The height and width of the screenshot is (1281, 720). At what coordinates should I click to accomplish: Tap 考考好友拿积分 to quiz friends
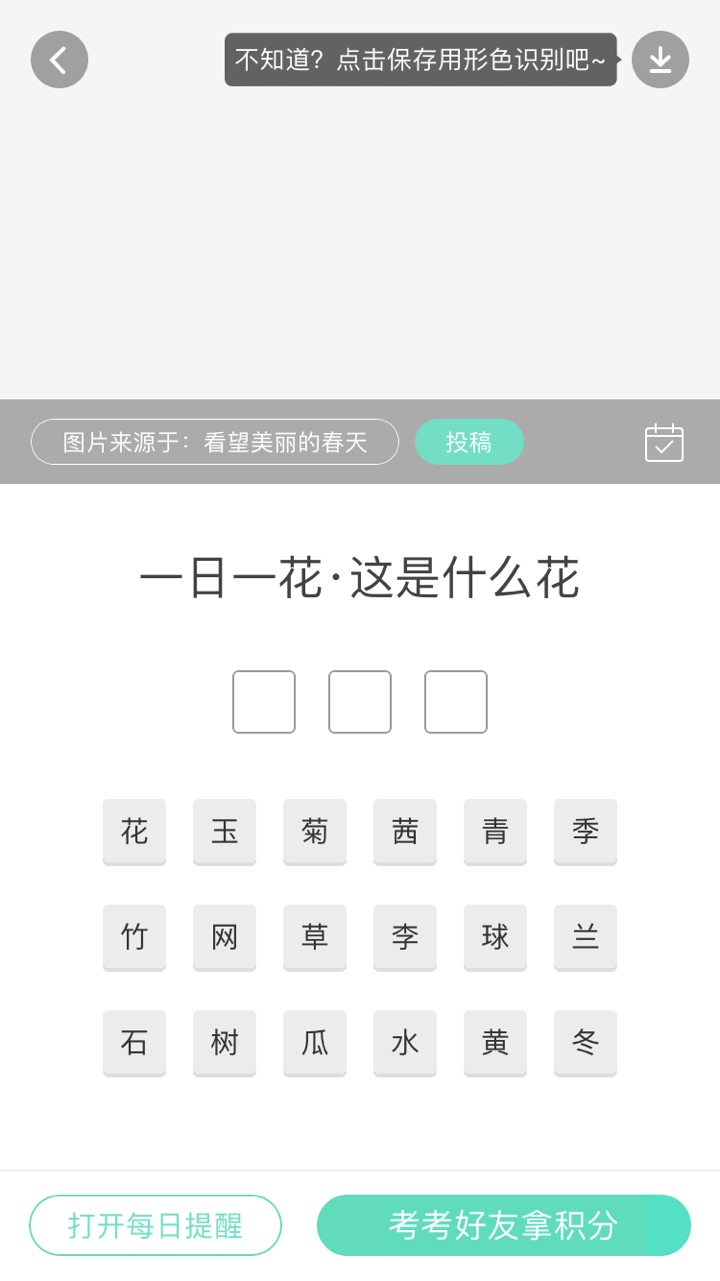[504, 1225]
